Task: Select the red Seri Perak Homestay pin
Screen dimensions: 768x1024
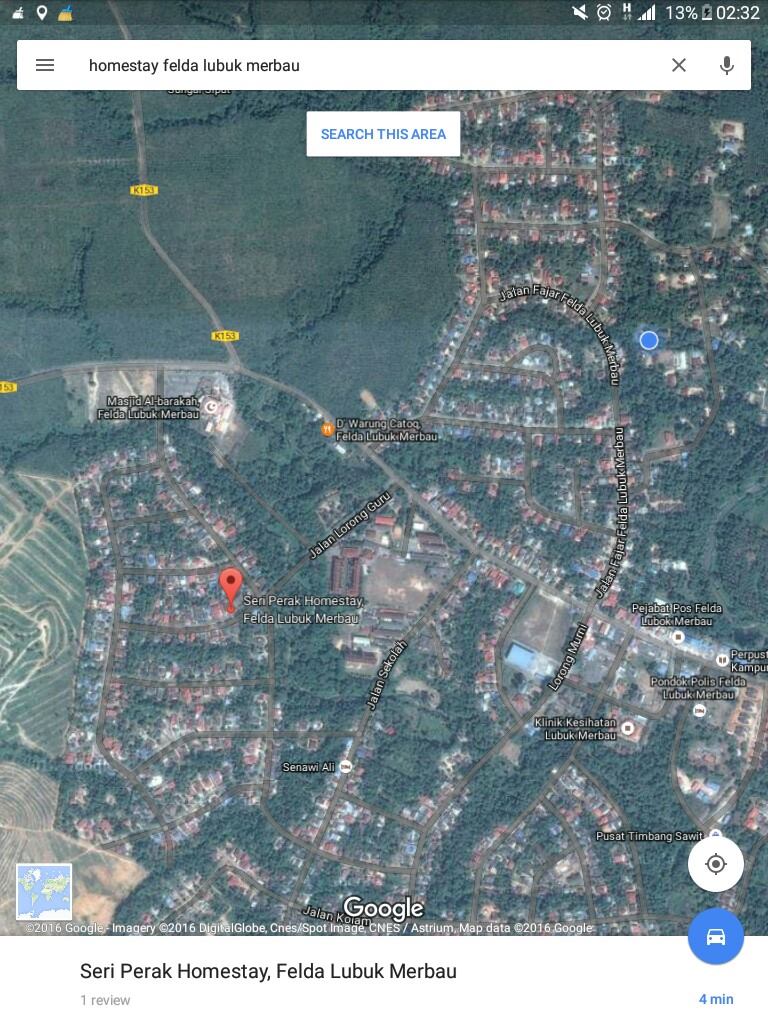Action: coord(230,588)
